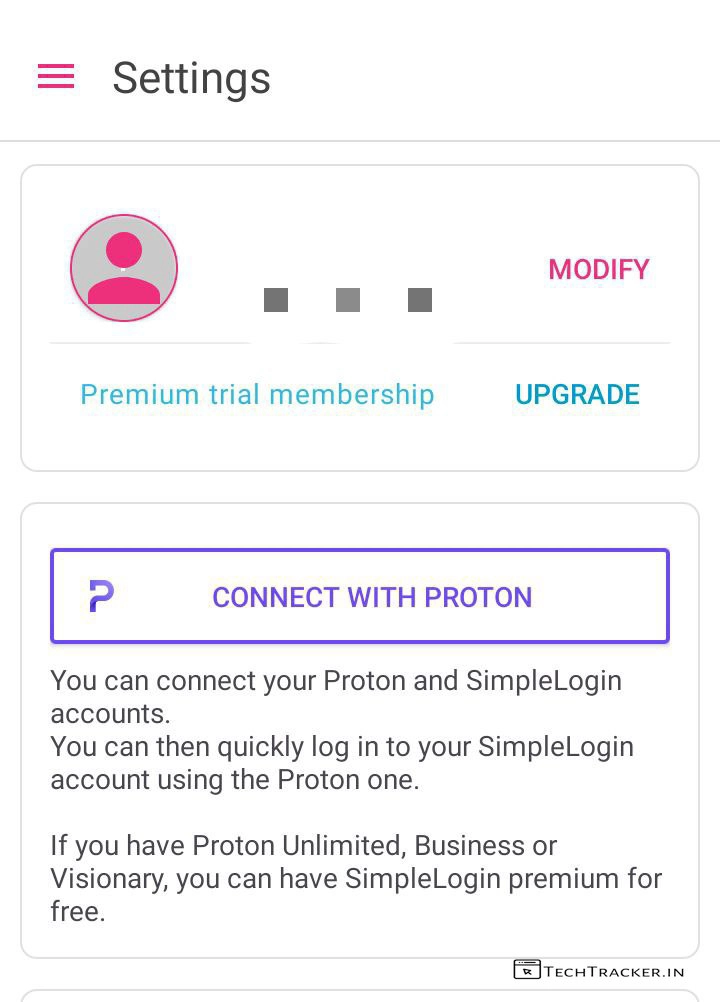Screen dimensions: 720x1002
Task: Tap MODIFY to edit the profile
Action: [x=598, y=269]
